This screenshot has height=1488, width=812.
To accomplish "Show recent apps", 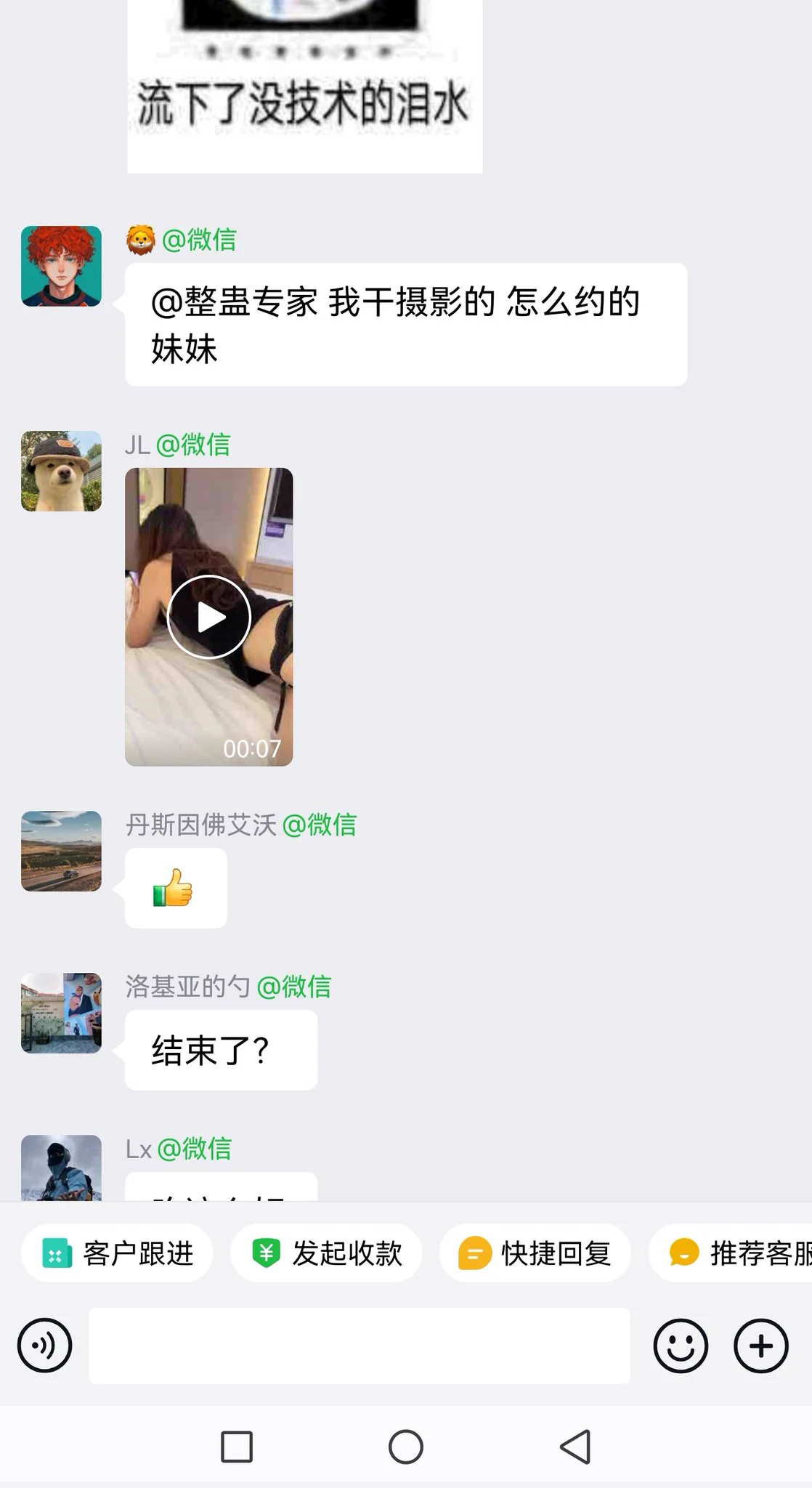I will [x=237, y=1447].
